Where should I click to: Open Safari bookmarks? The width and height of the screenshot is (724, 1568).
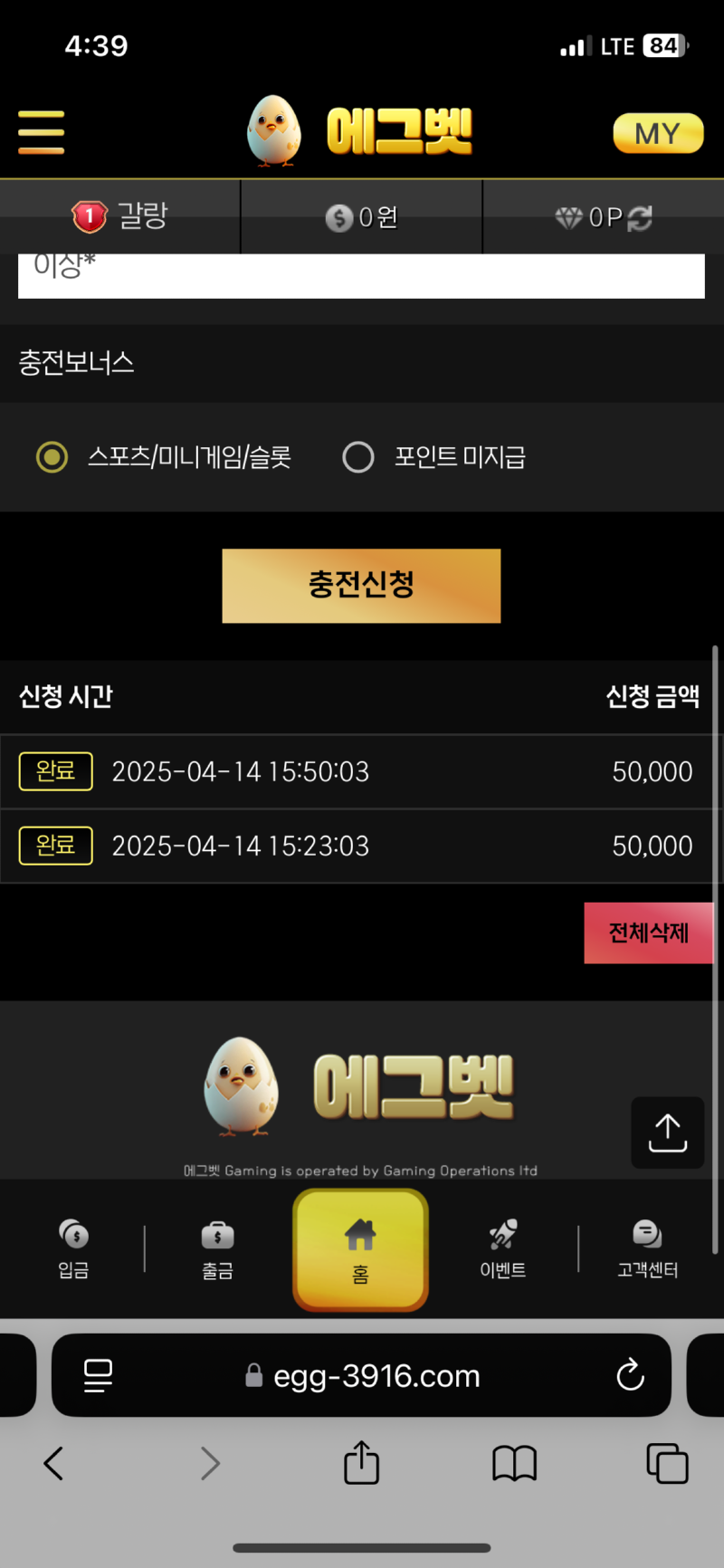pyautogui.click(x=514, y=1463)
